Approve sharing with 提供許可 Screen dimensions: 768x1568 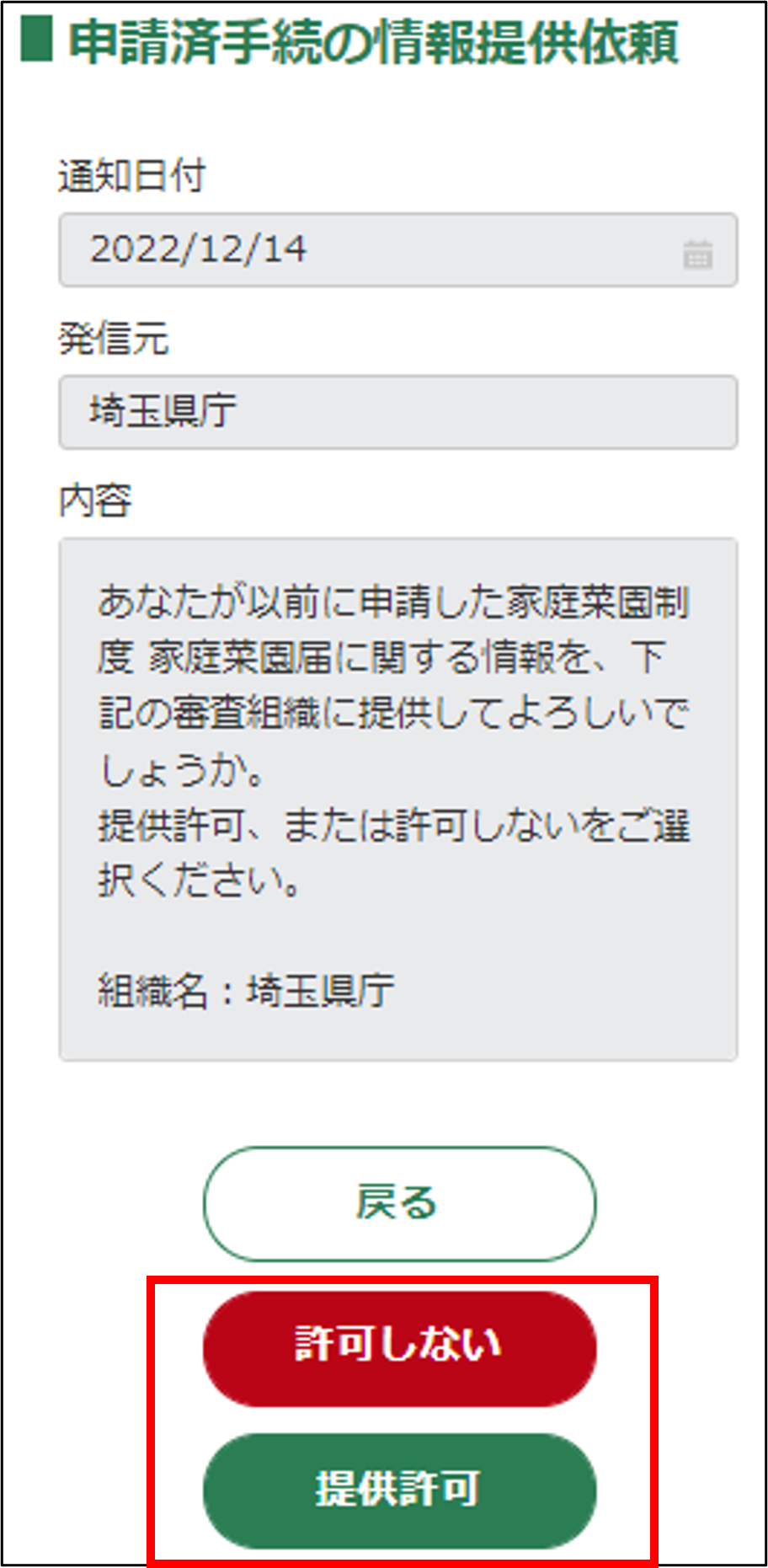click(399, 1489)
